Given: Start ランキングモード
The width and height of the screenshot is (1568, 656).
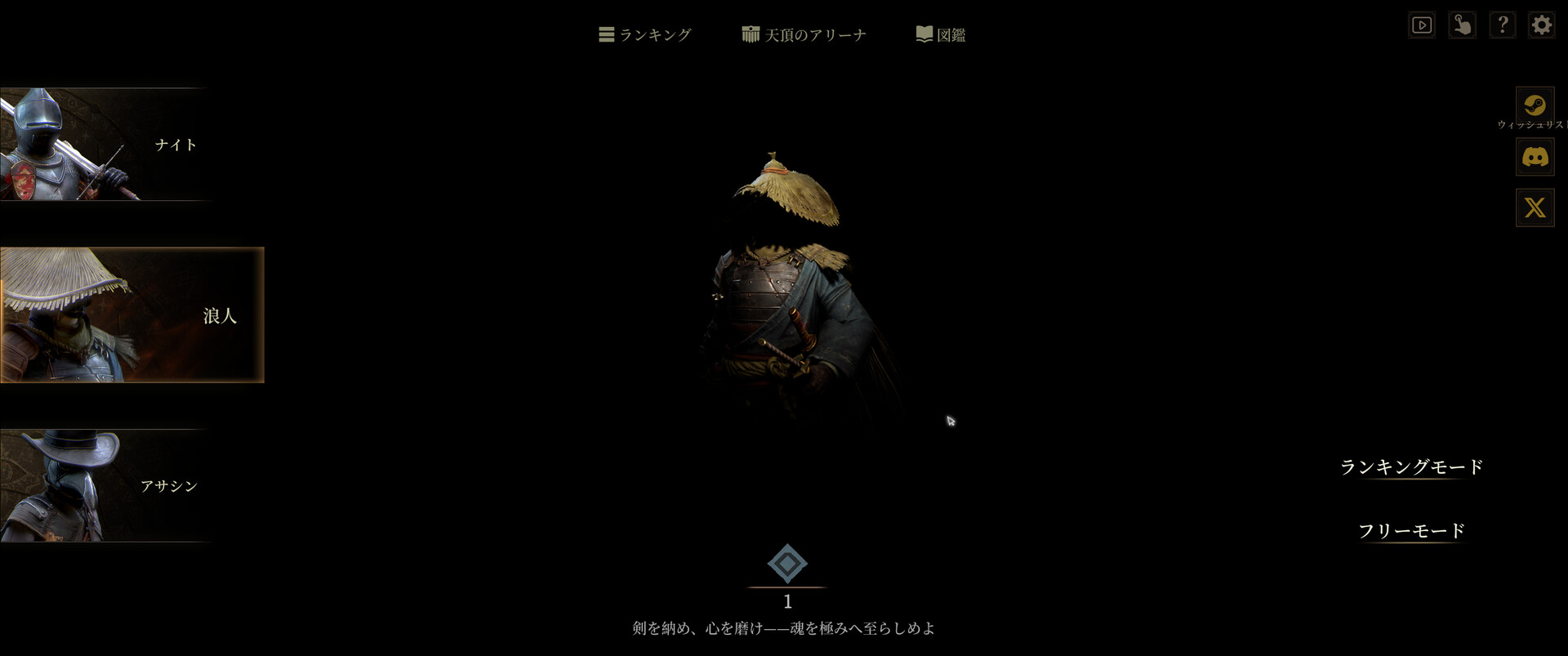Looking at the screenshot, I should click(x=1411, y=466).
